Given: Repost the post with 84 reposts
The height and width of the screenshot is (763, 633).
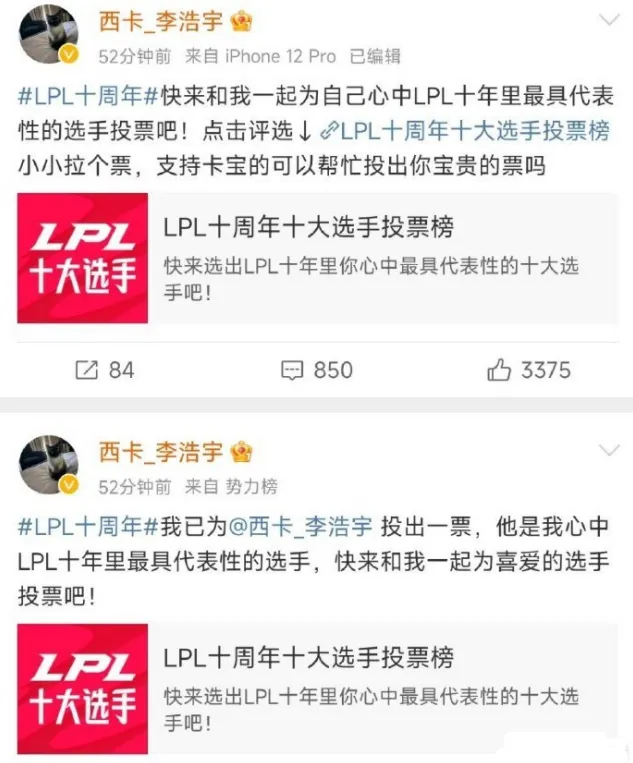Looking at the screenshot, I should (x=105, y=370).
